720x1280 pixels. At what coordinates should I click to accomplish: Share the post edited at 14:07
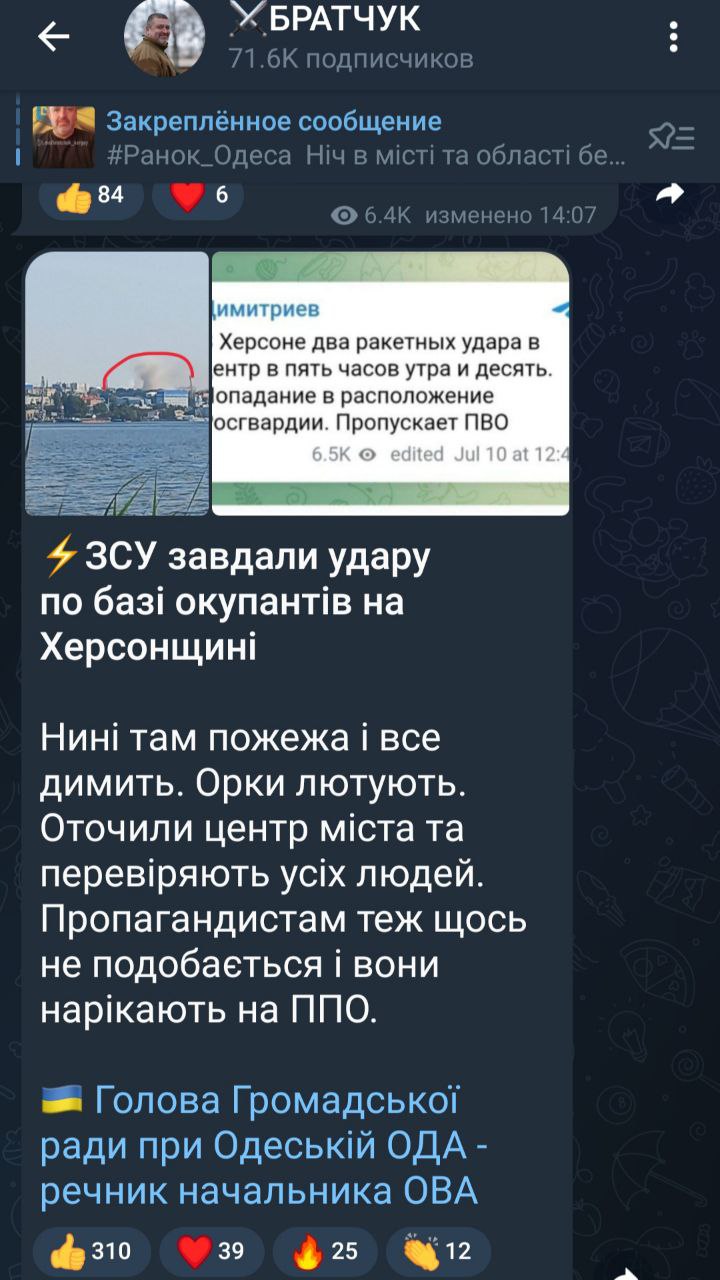[669, 194]
